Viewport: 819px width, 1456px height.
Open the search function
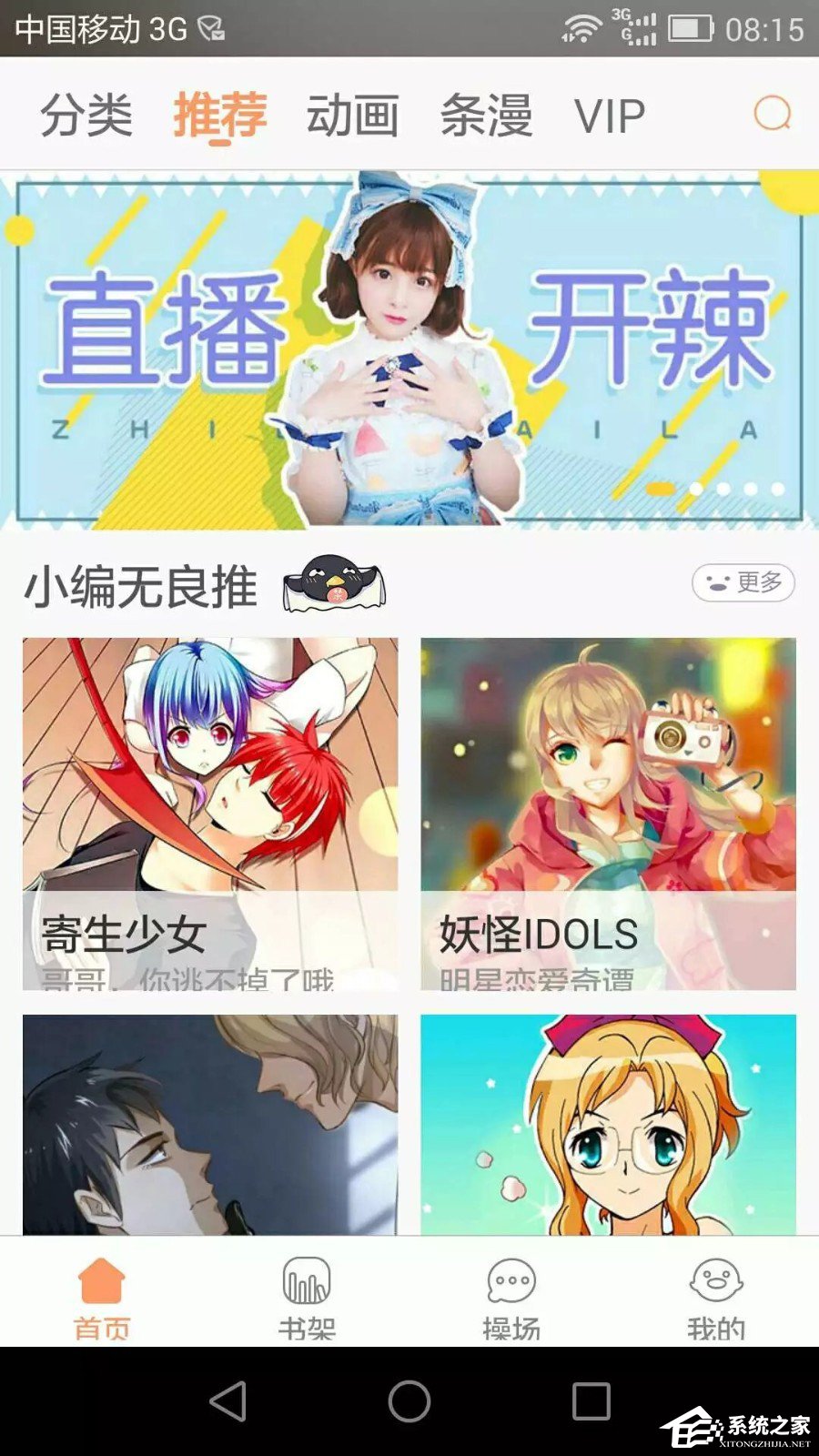click(770, 115)
